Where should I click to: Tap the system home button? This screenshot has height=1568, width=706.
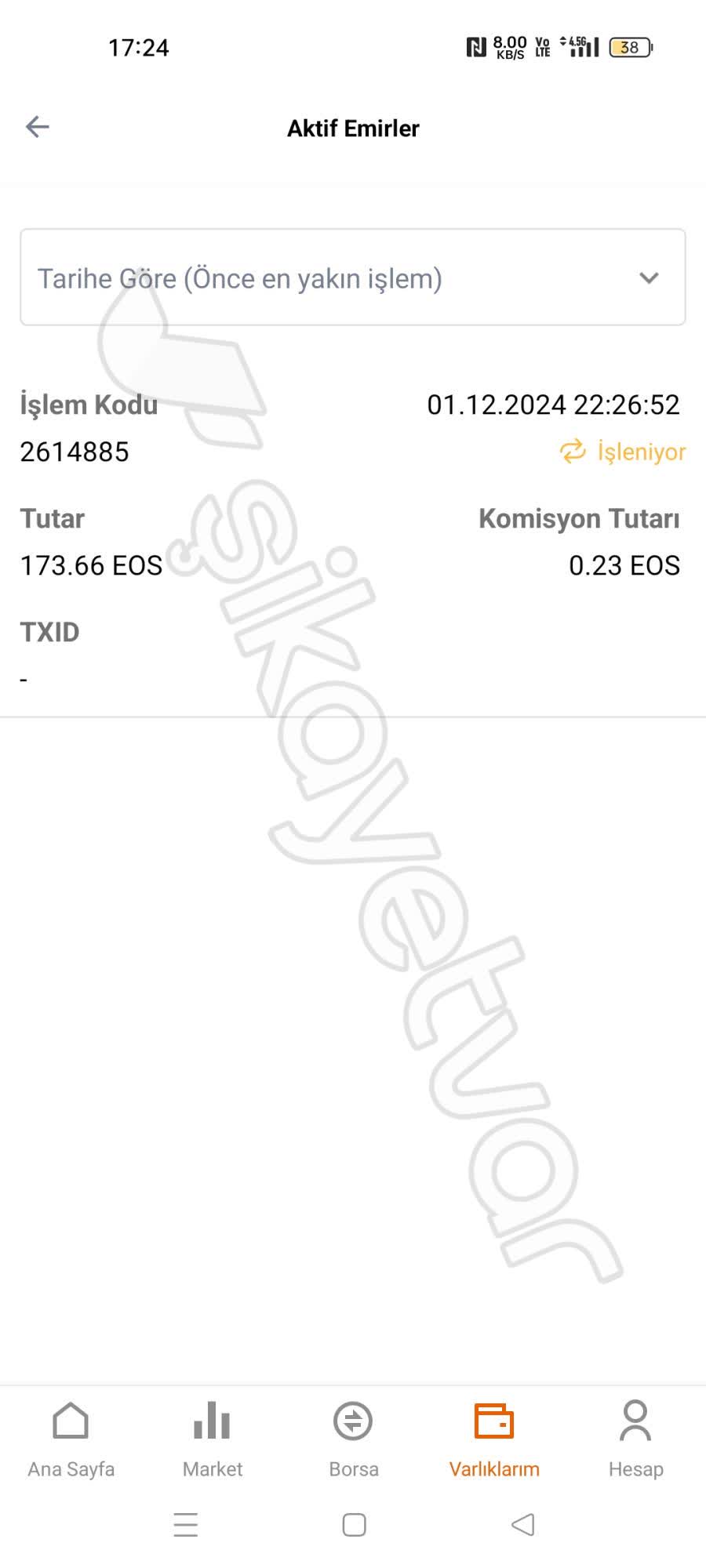click(x=354, y=1525)
